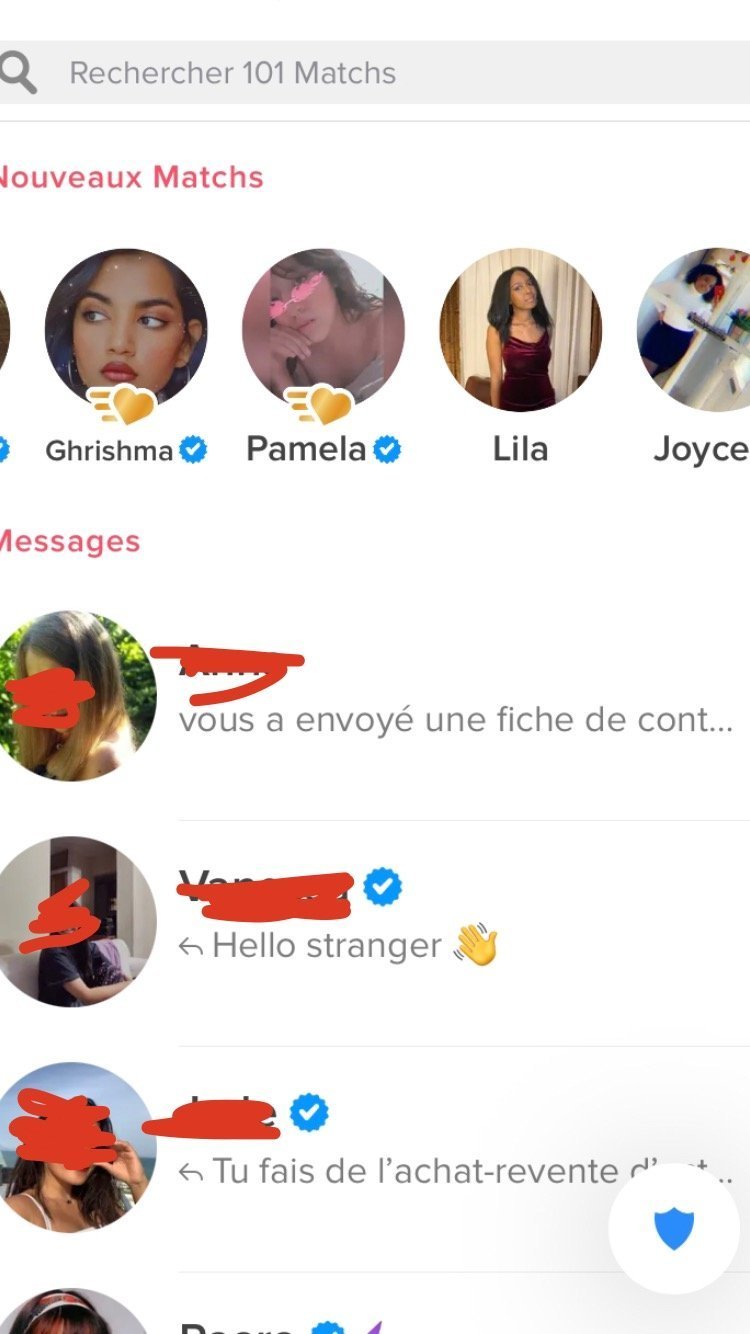The height and width of the screenshot is (1334, 750).
Task: Open new match Pamela
Action: coord(323,330)
